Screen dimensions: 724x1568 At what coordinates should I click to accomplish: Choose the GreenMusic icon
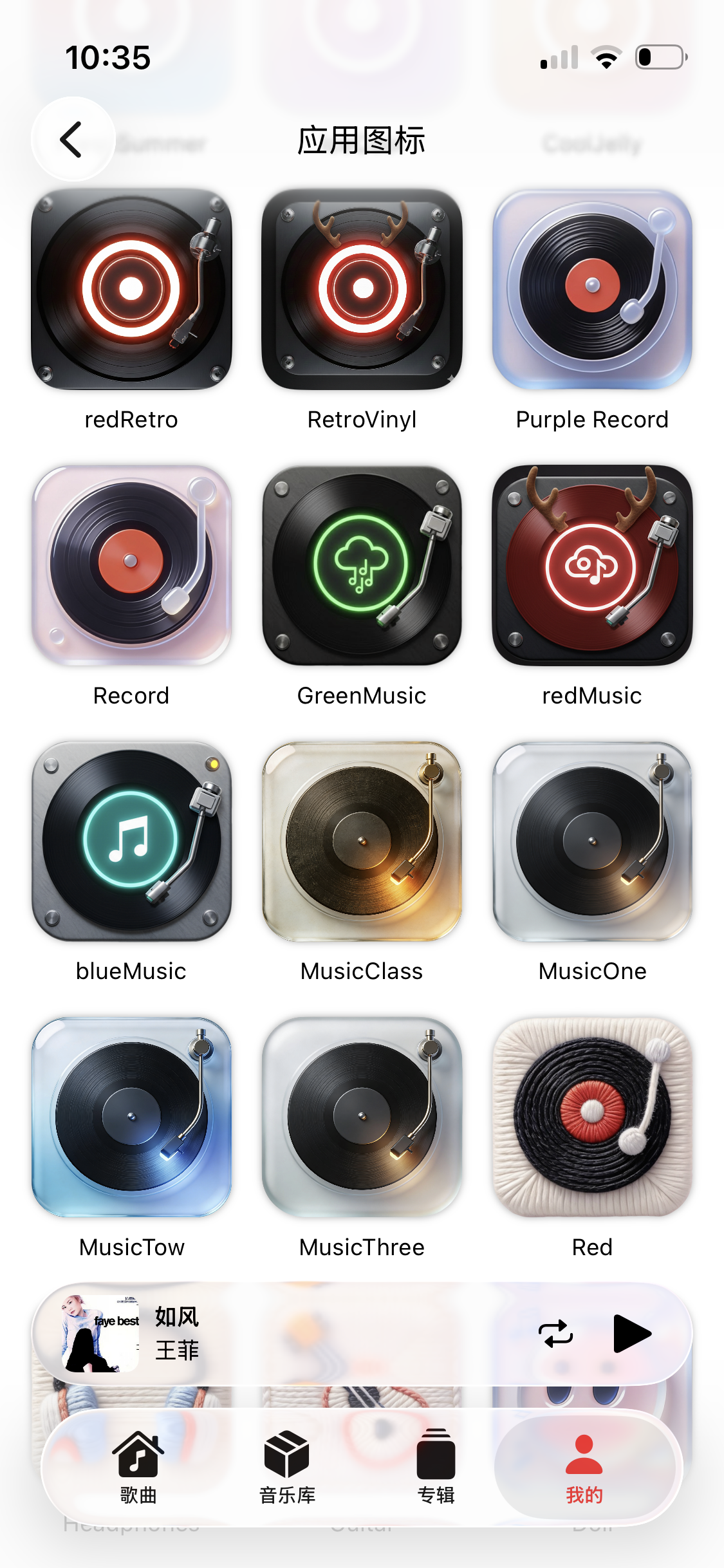(362, 565)
